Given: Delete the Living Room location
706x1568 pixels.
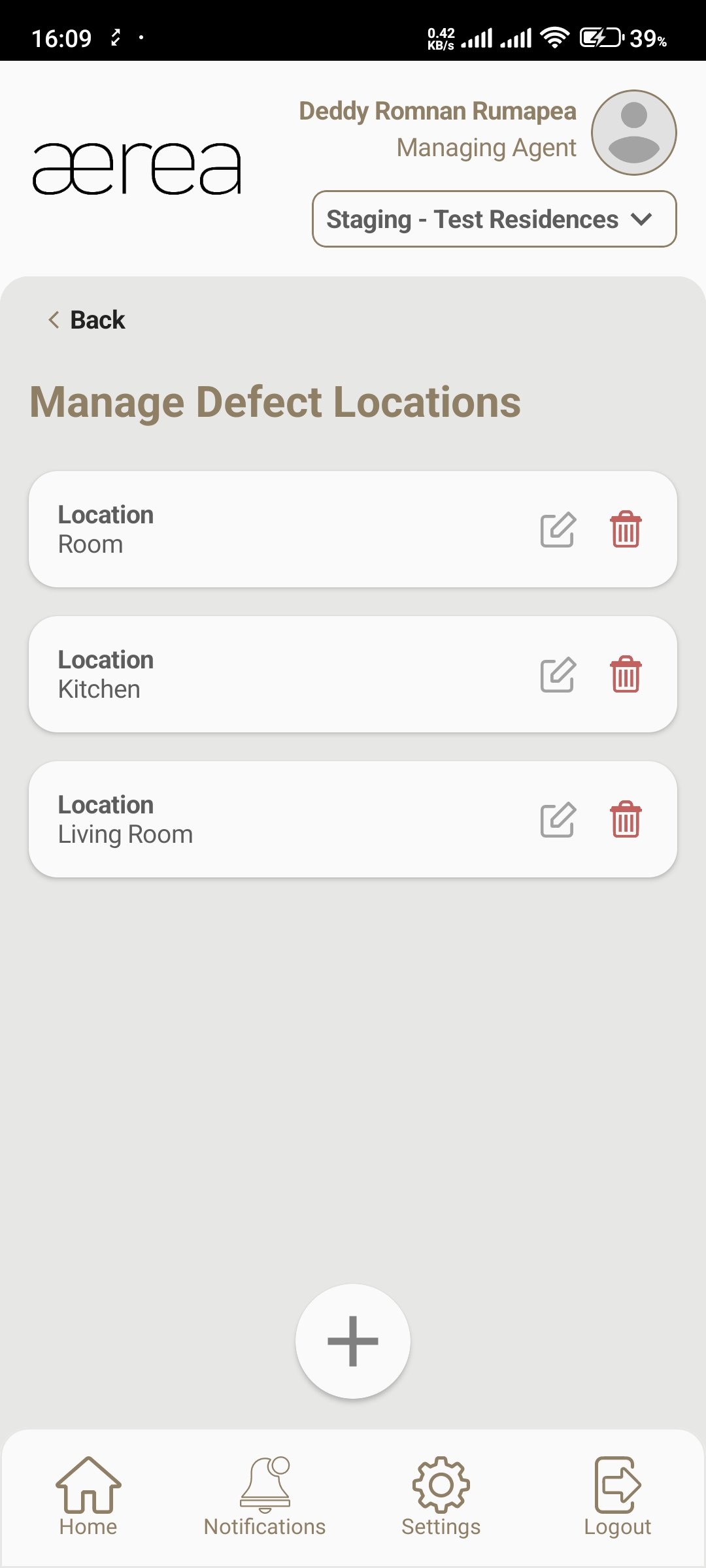Looking at the screenshot, I should 626,819.
